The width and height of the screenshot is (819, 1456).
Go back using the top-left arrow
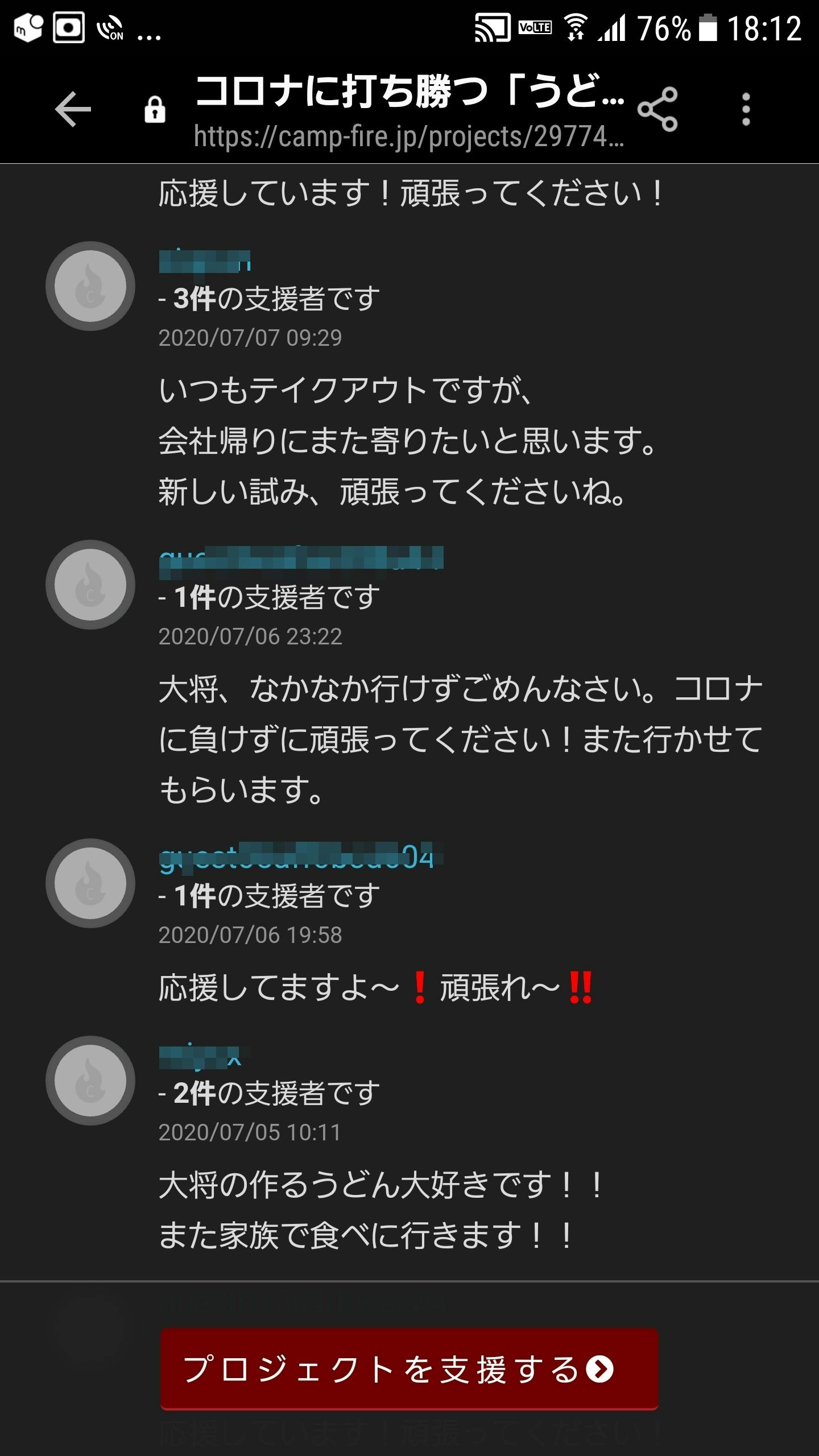pos(73,109)
